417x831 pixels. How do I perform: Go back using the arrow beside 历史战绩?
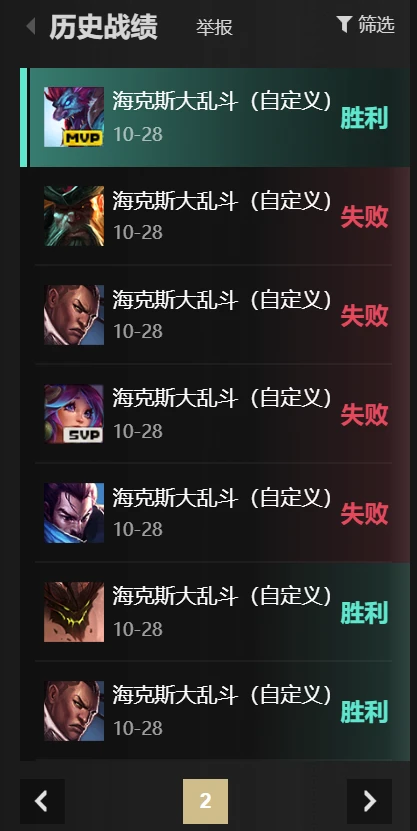coord(31,26)
